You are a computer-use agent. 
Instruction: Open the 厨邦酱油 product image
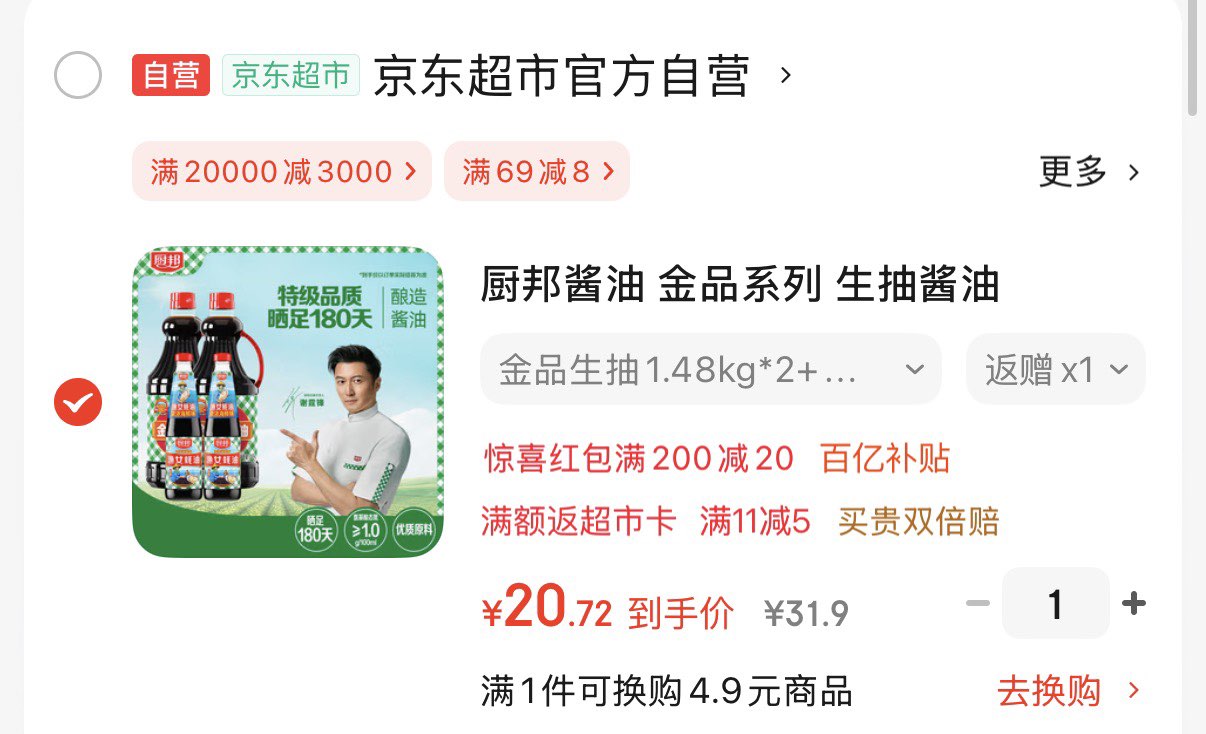pos(288,402)
